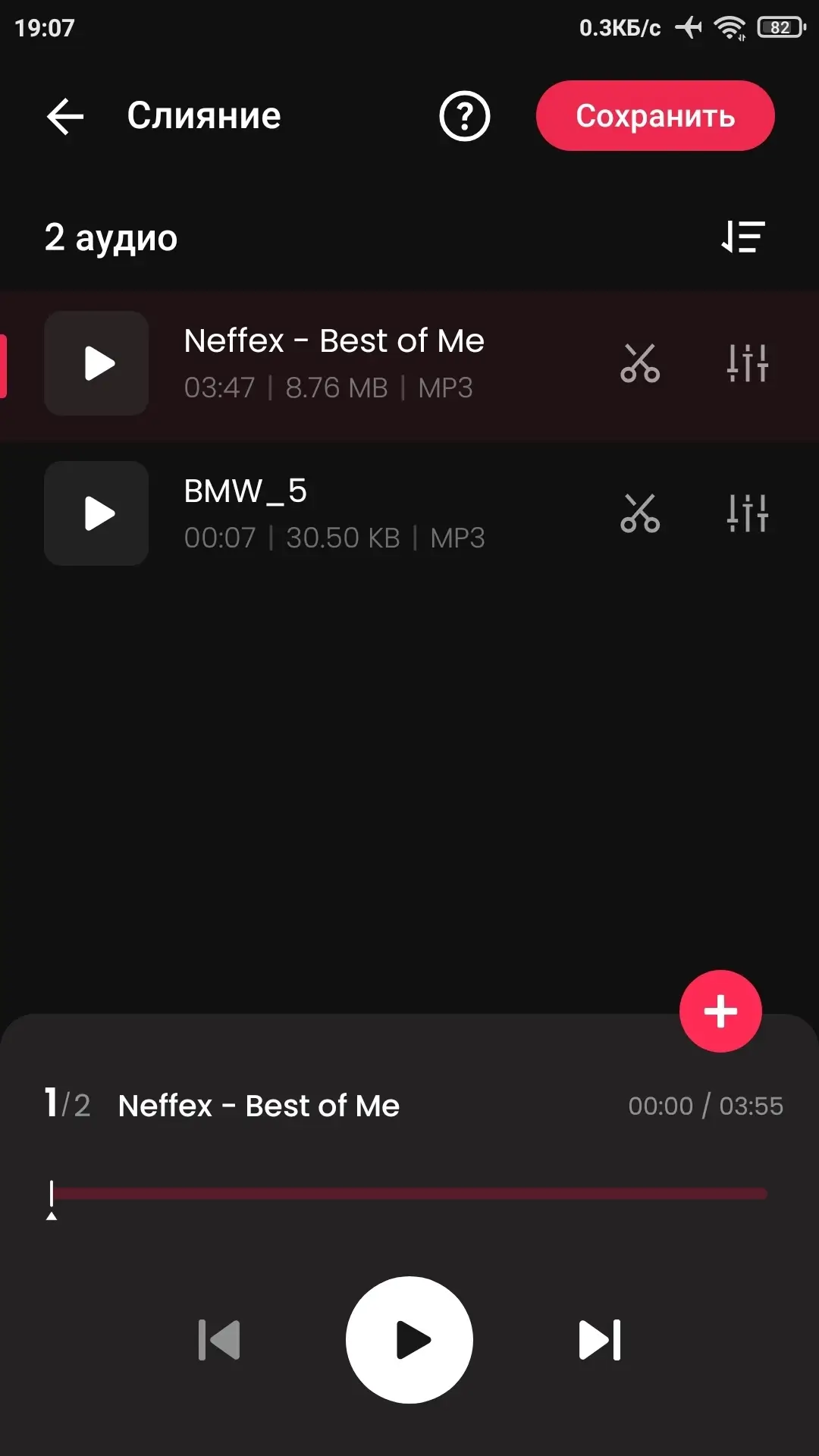Add another audio with plus button
Image resolution: width=819 pixels, height=1456 pixels.
click(720, 1011)
